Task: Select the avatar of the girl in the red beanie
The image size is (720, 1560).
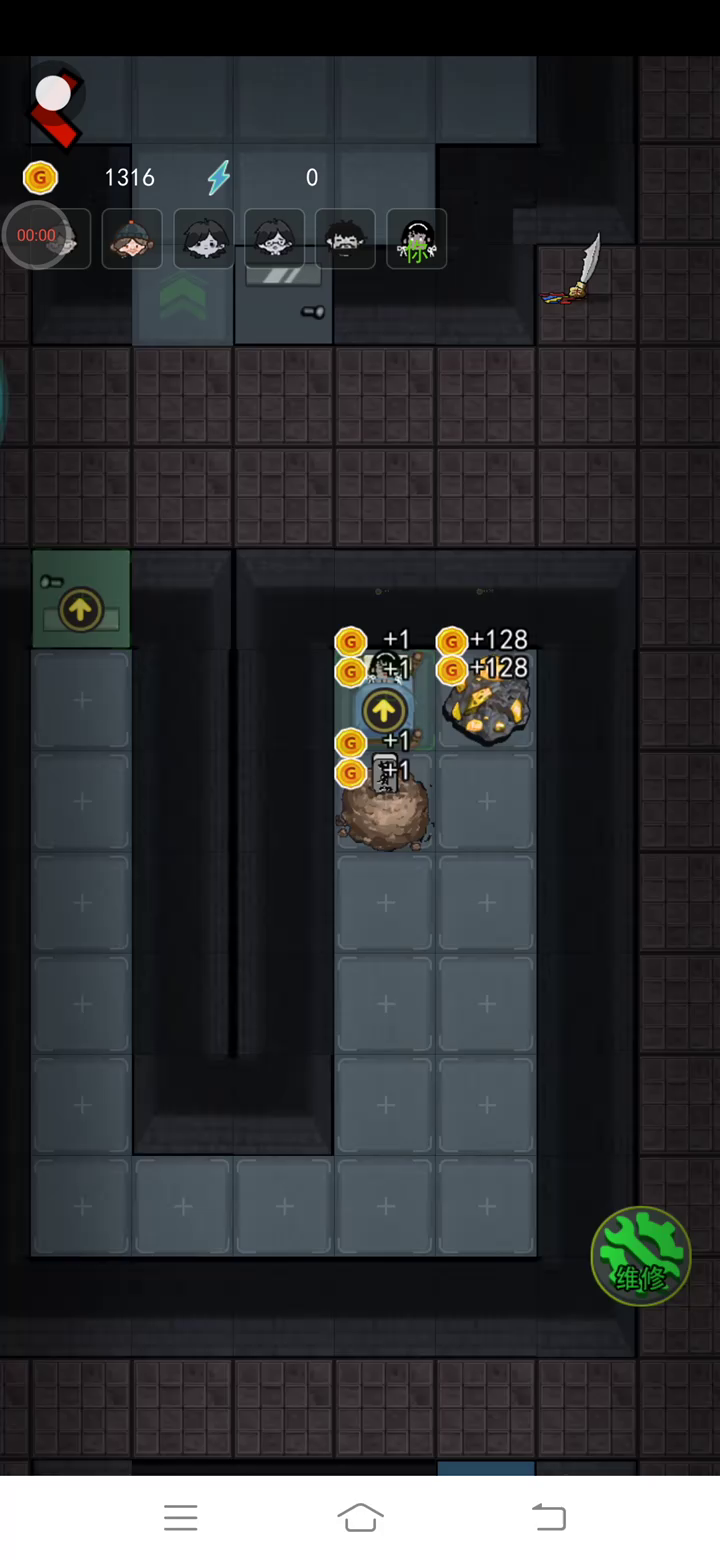Action: [x=132, y=239]
